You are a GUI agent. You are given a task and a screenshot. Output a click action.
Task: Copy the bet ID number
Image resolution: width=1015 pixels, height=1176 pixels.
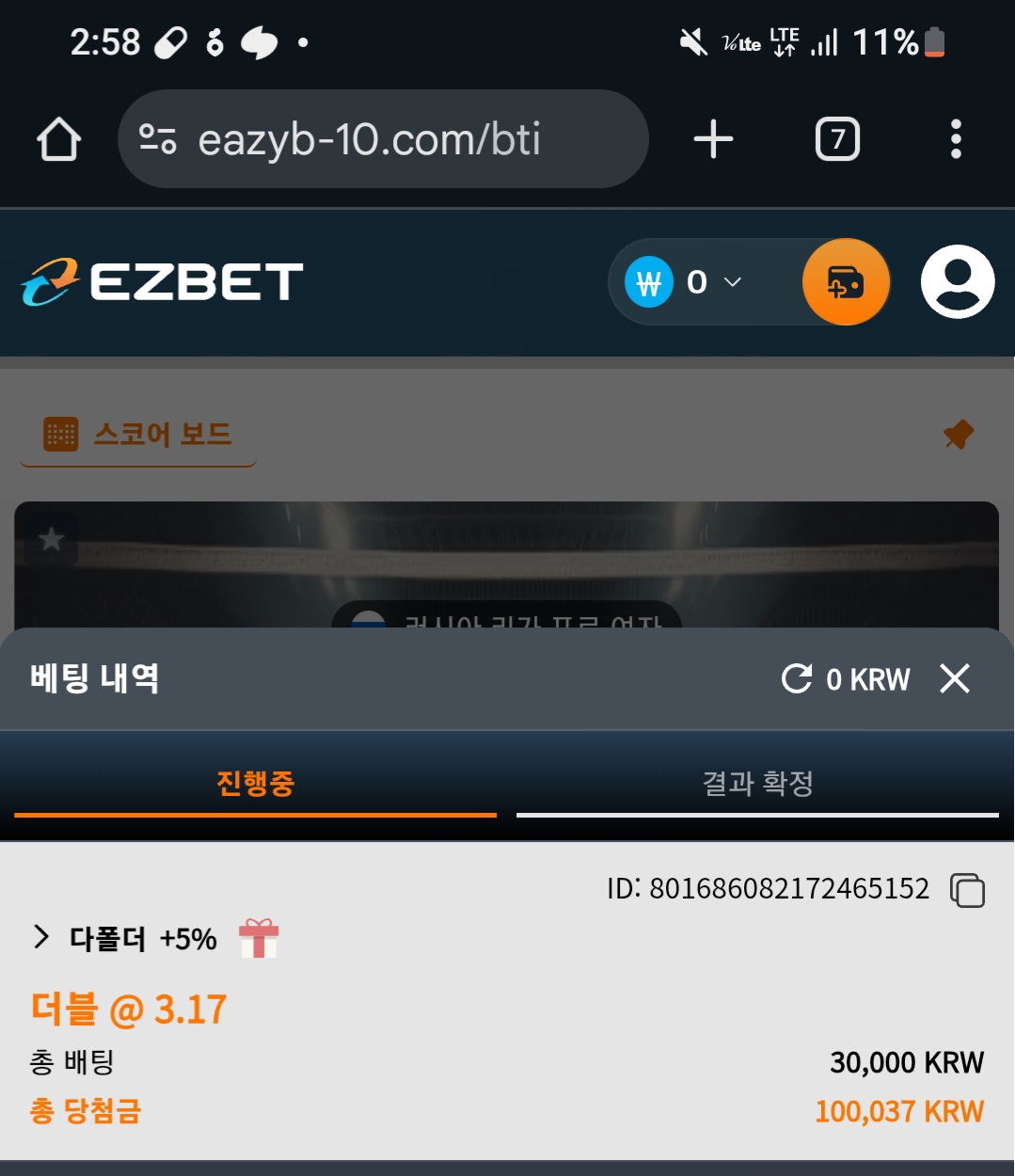coord(967,890)
